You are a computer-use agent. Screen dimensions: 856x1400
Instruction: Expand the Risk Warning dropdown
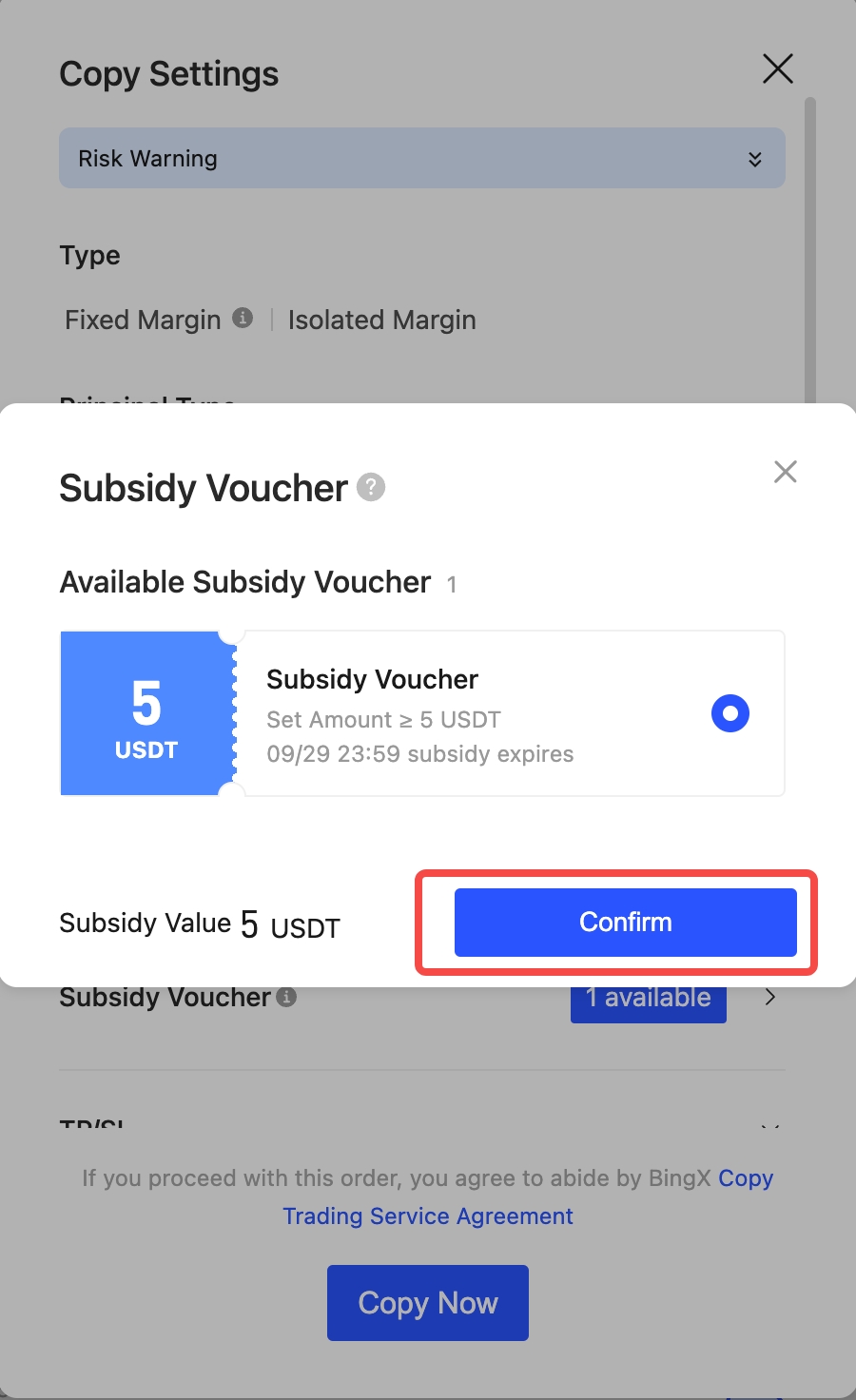click(x=754, y=159)
